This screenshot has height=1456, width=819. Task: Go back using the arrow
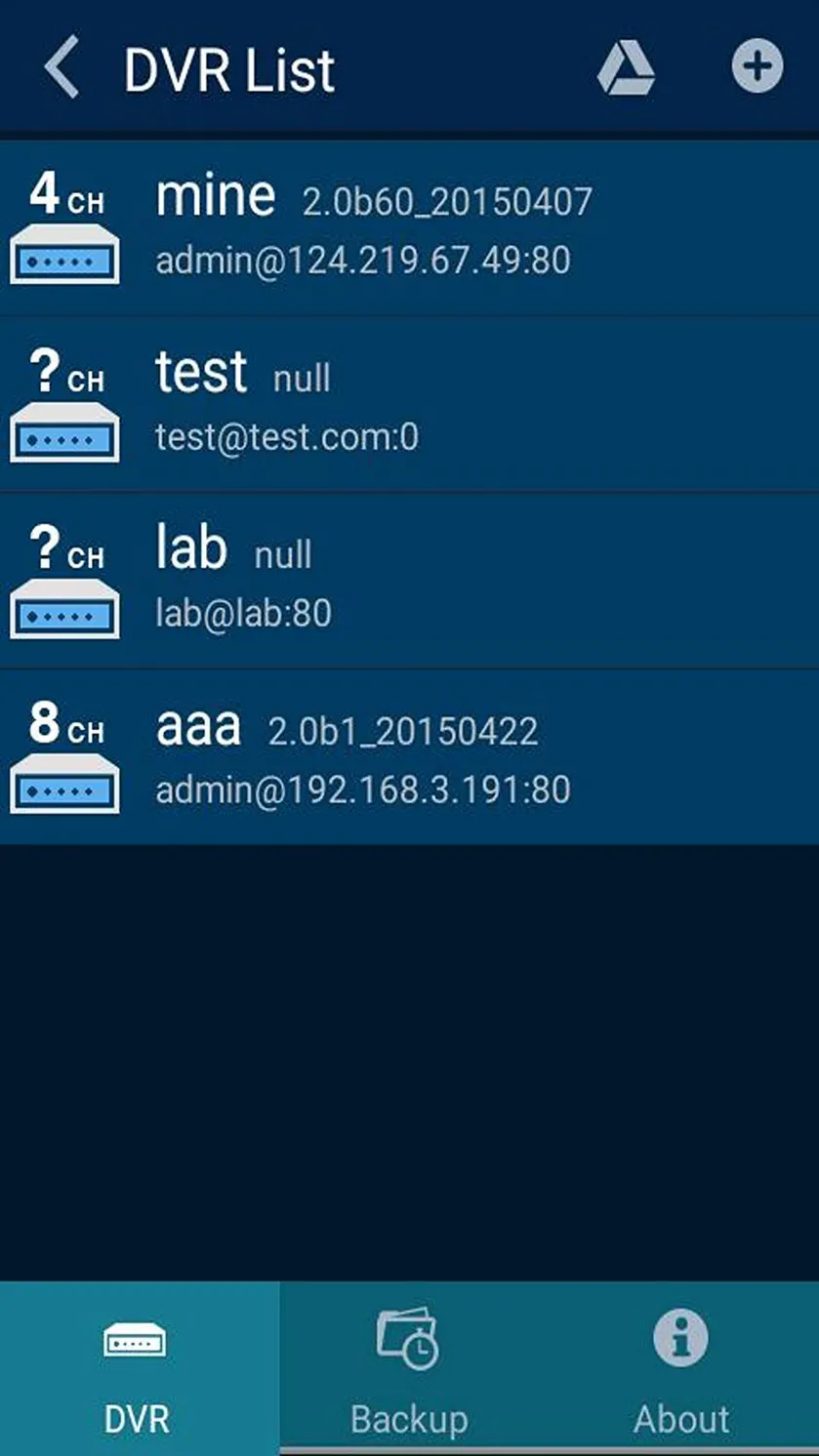coord(61,68)
